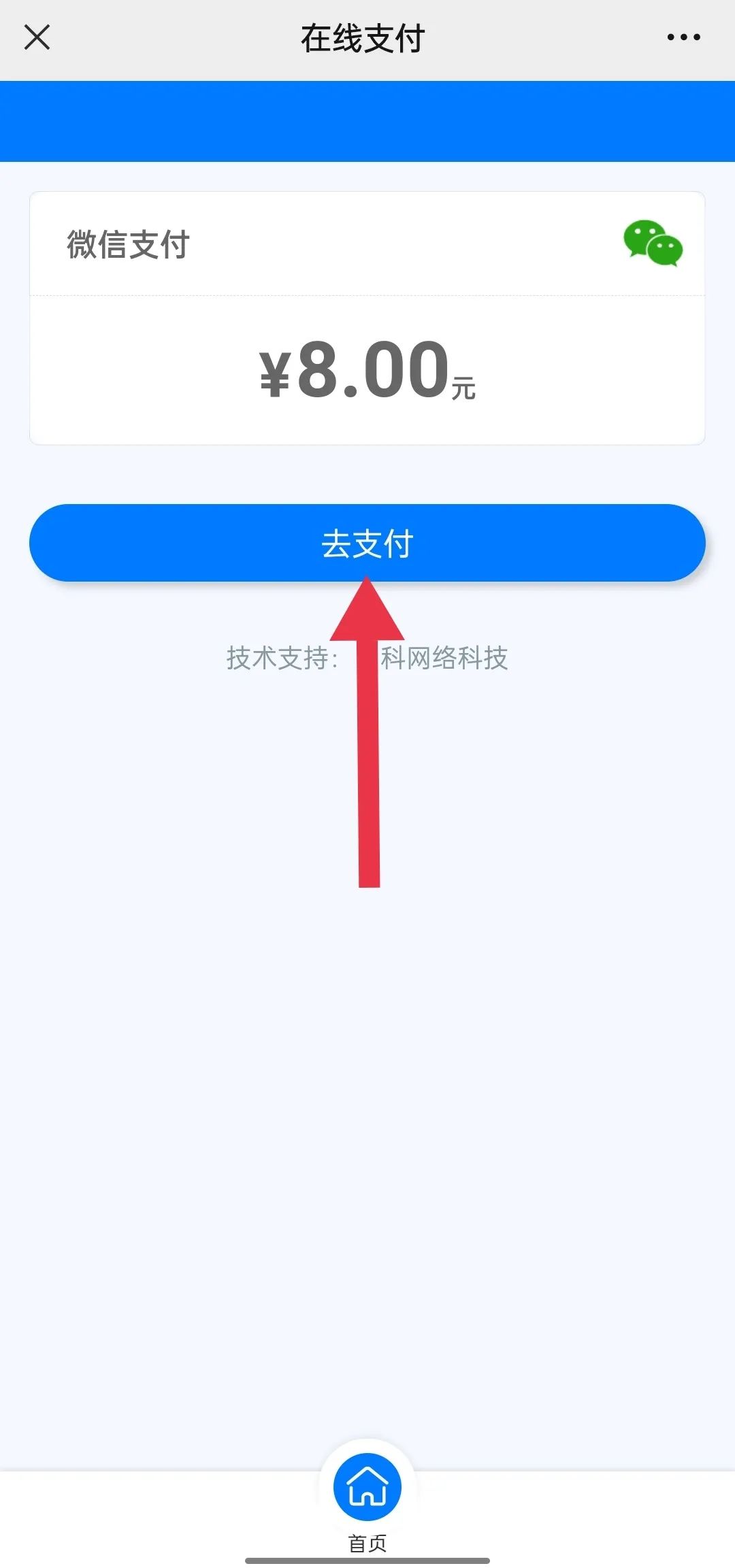735x1568 pixels.
Task: Close the online payment page
Action: [x=37, y=37]
